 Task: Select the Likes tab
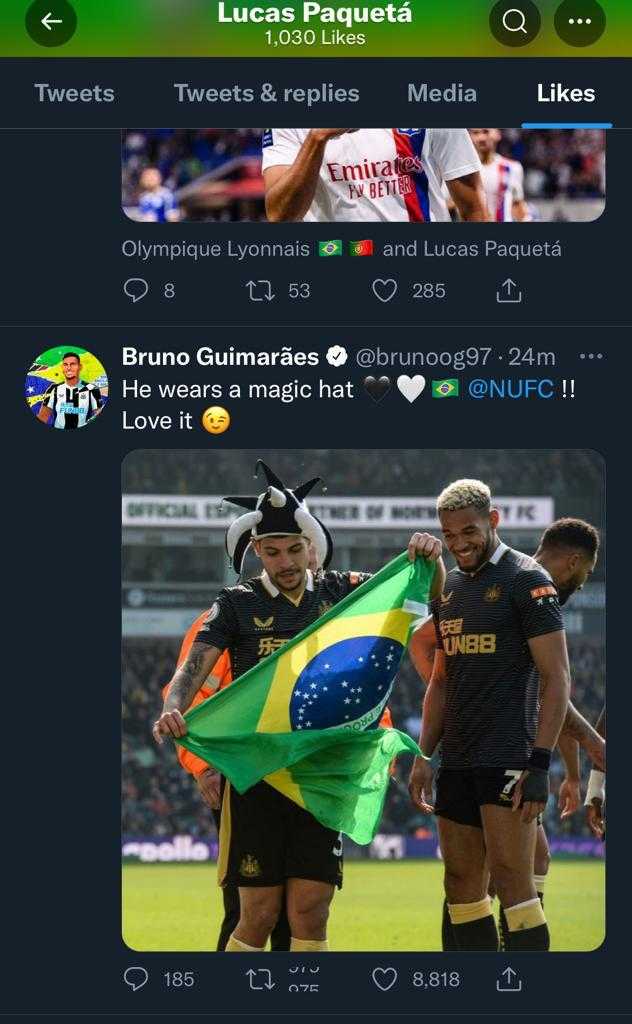(x=566, y=93)
